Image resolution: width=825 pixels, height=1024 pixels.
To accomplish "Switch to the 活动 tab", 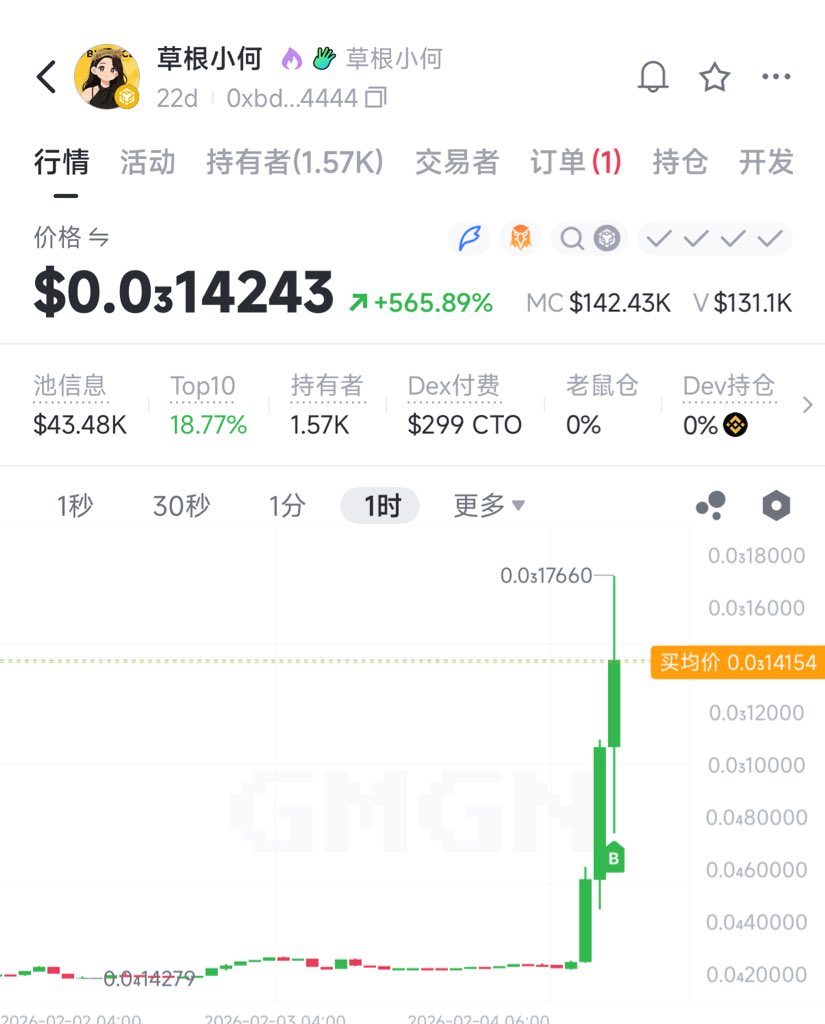I will pyautogui.click(x=147, y=162).
